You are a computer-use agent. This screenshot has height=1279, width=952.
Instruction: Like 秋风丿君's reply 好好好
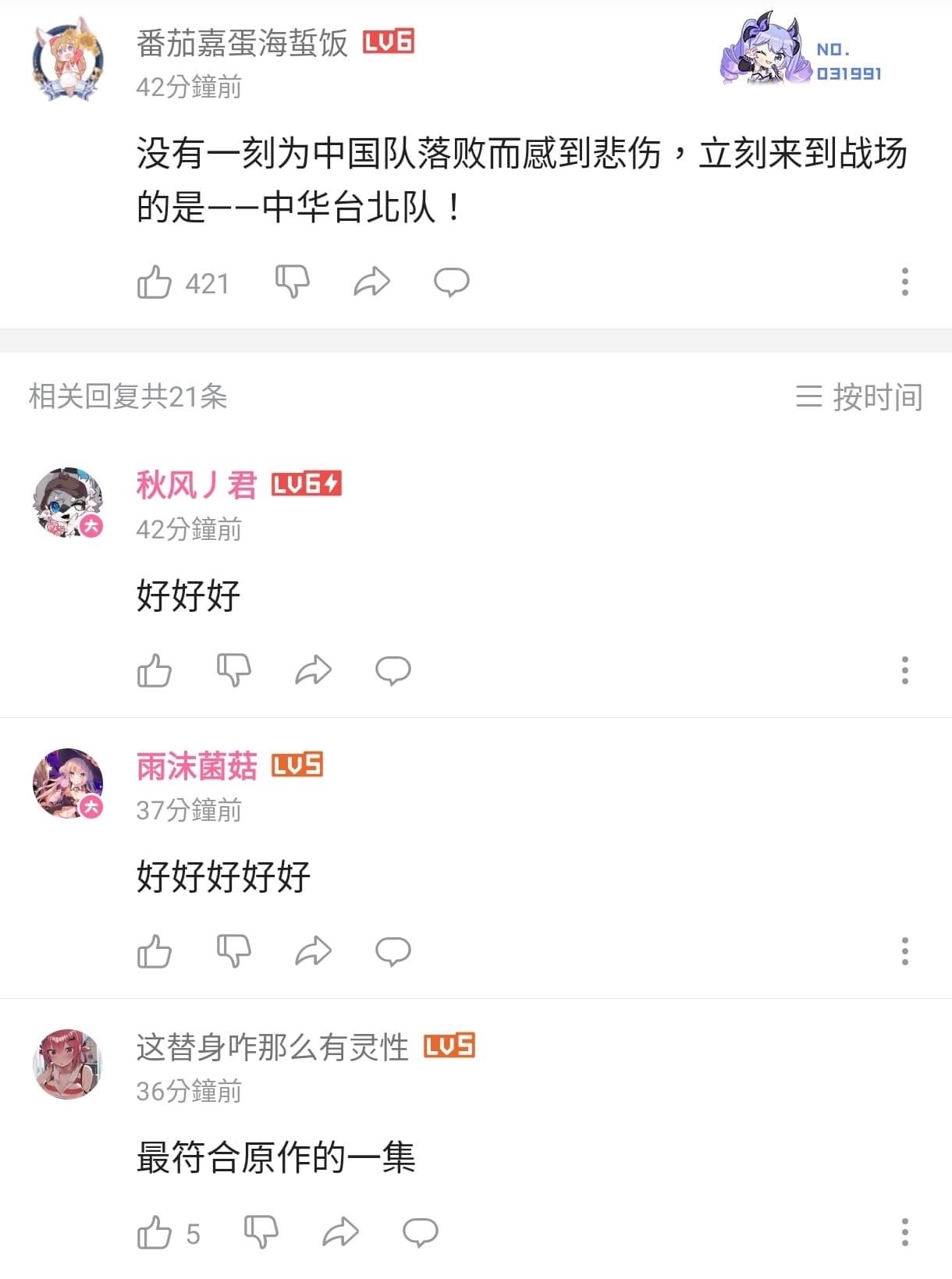(155, 670)
